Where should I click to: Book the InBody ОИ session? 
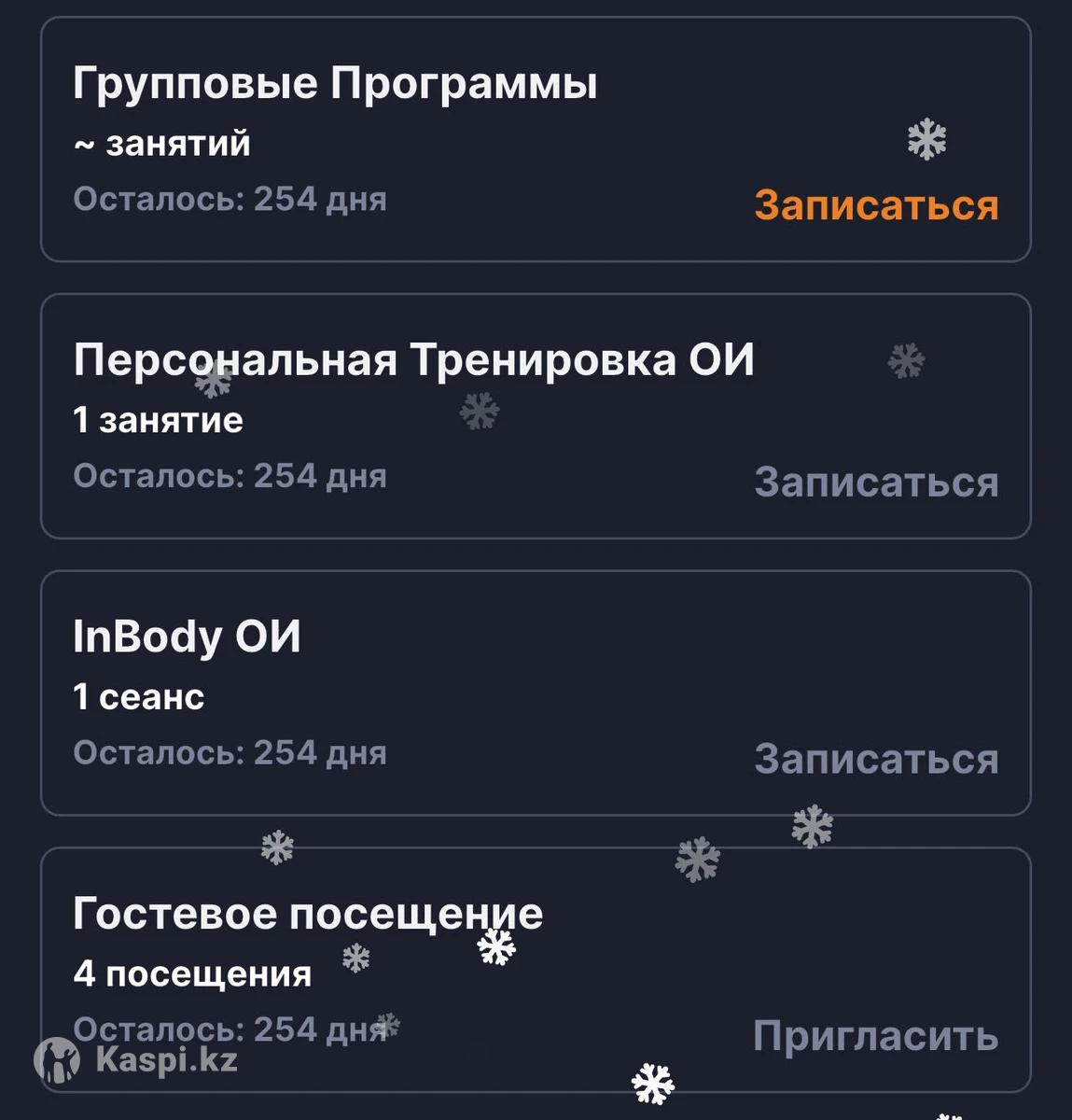pos(875,759)
